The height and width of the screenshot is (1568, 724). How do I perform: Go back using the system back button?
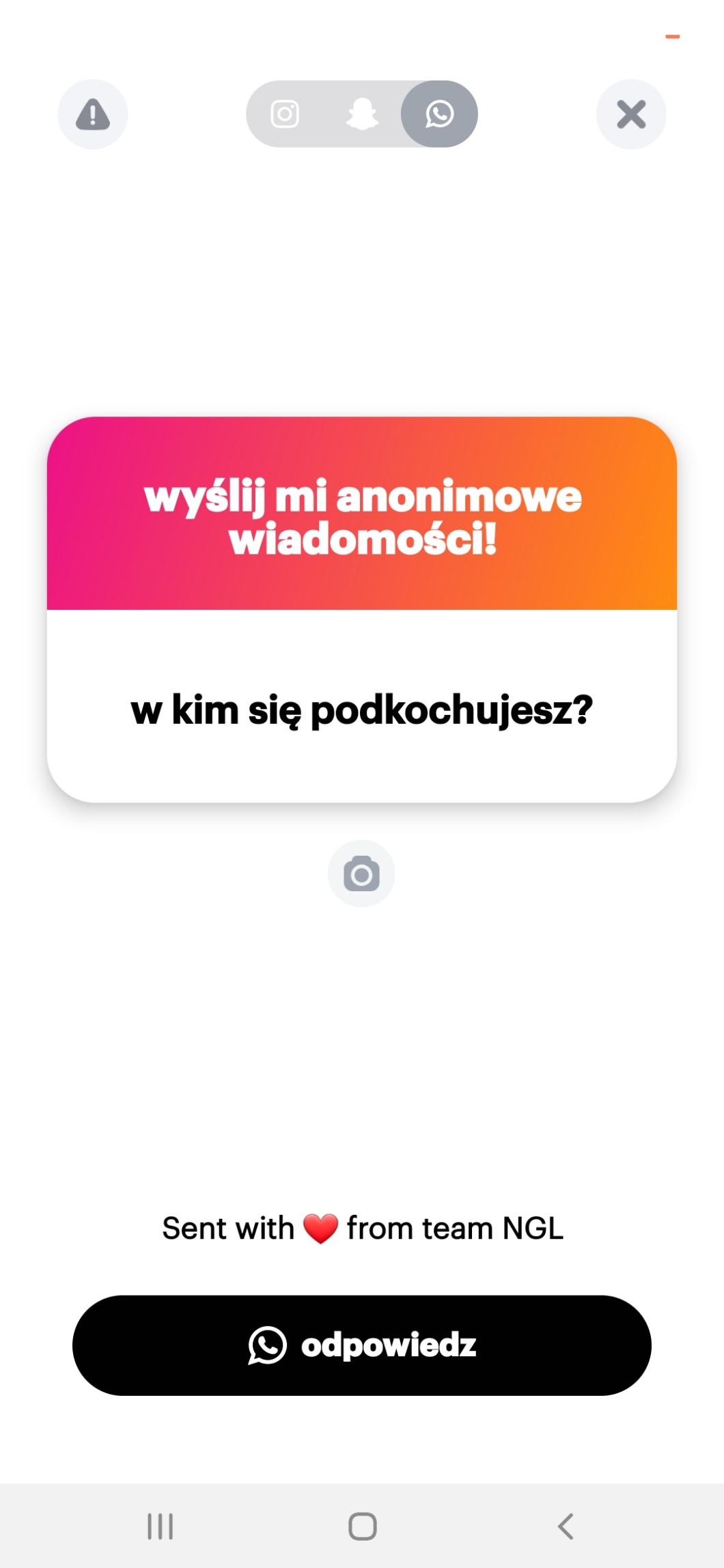(565, 1526)
